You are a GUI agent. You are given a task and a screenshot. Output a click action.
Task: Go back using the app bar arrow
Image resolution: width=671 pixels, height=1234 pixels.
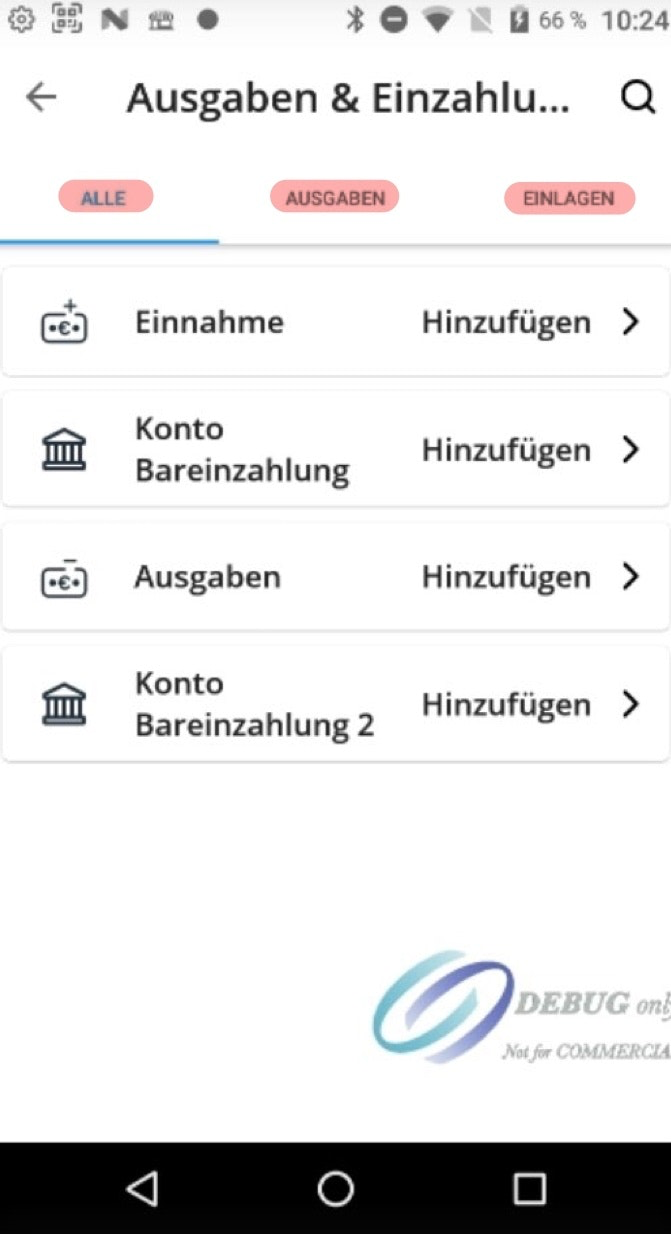41,97
